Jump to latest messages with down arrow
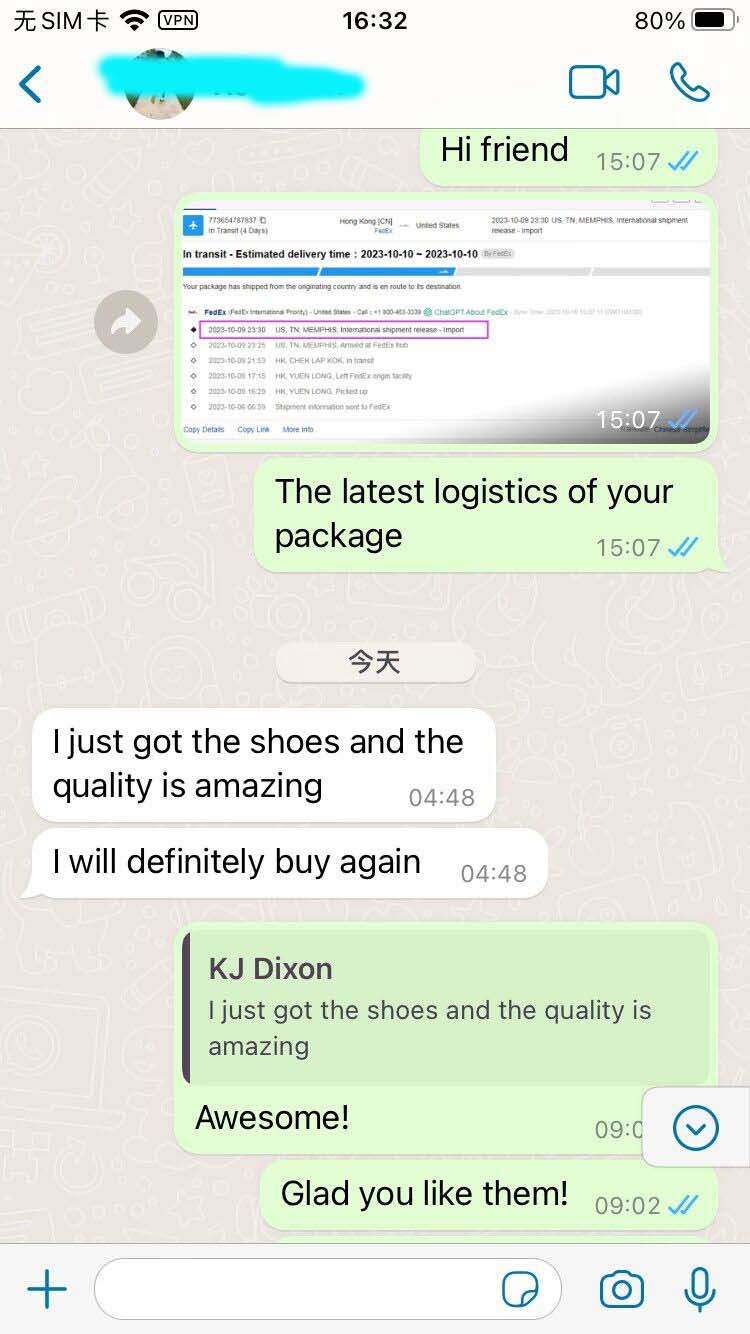This screenshot has height=1334, width=750. (696, 1128)
